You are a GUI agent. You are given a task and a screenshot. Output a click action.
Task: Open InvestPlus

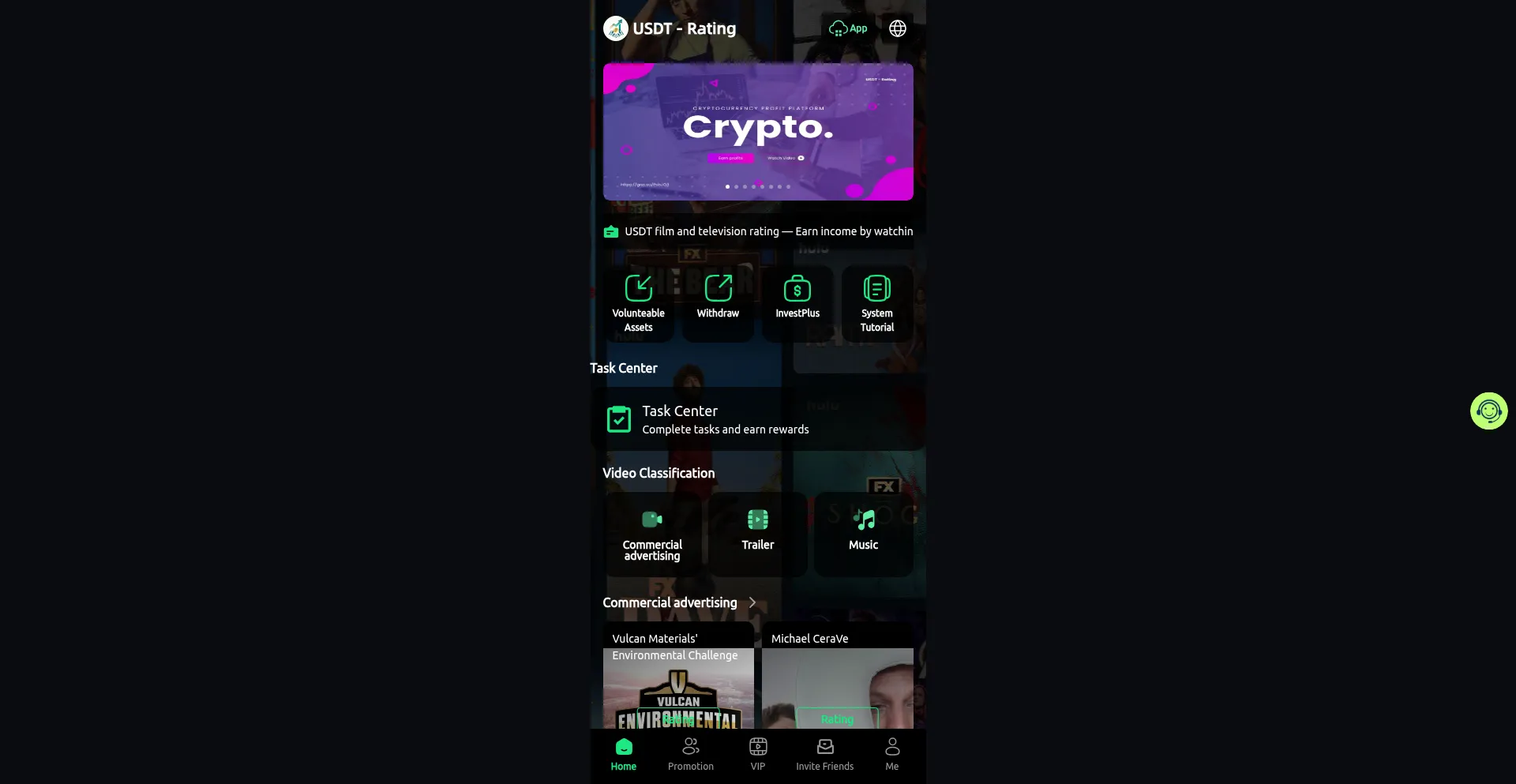[797, 303]
